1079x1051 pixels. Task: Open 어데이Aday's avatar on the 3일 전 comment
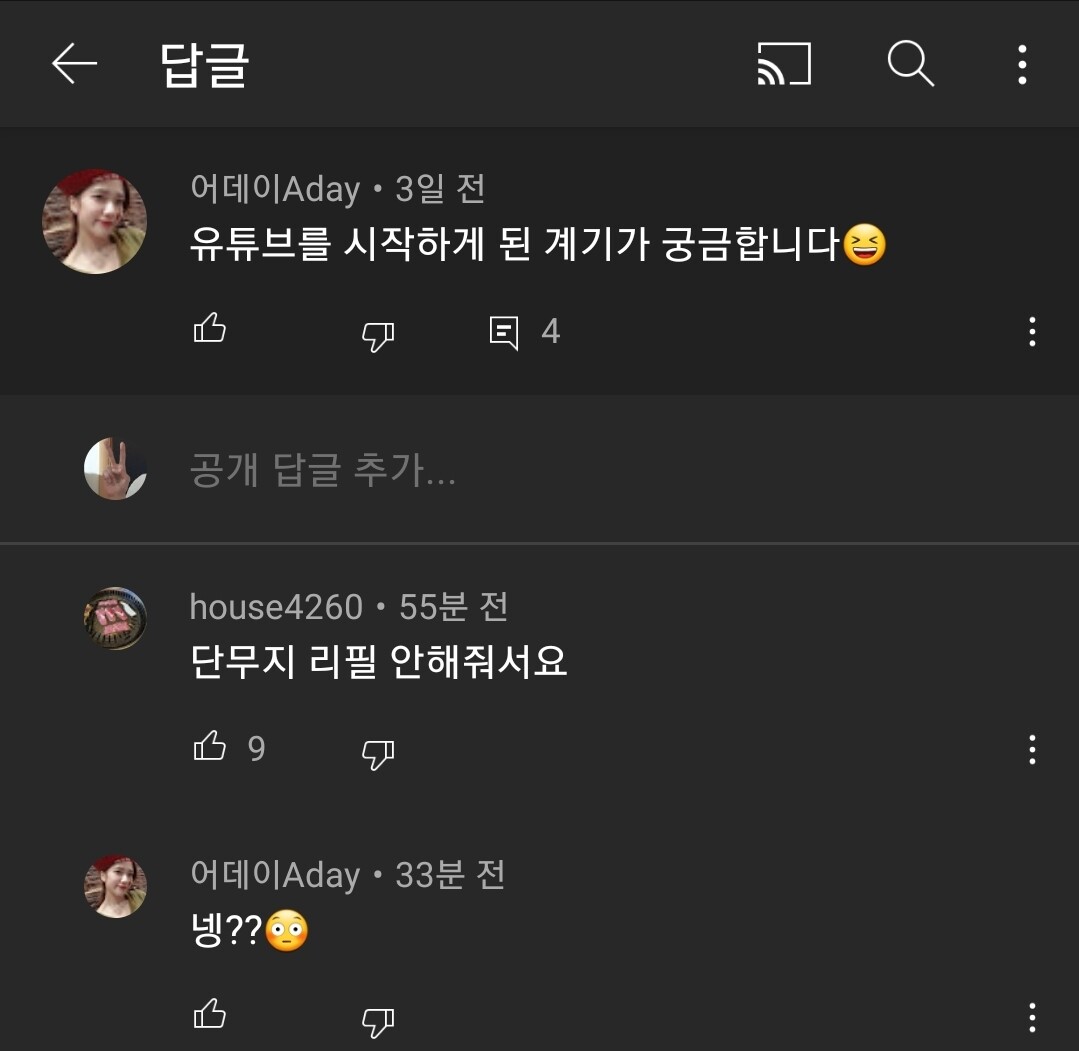point(94,221)
